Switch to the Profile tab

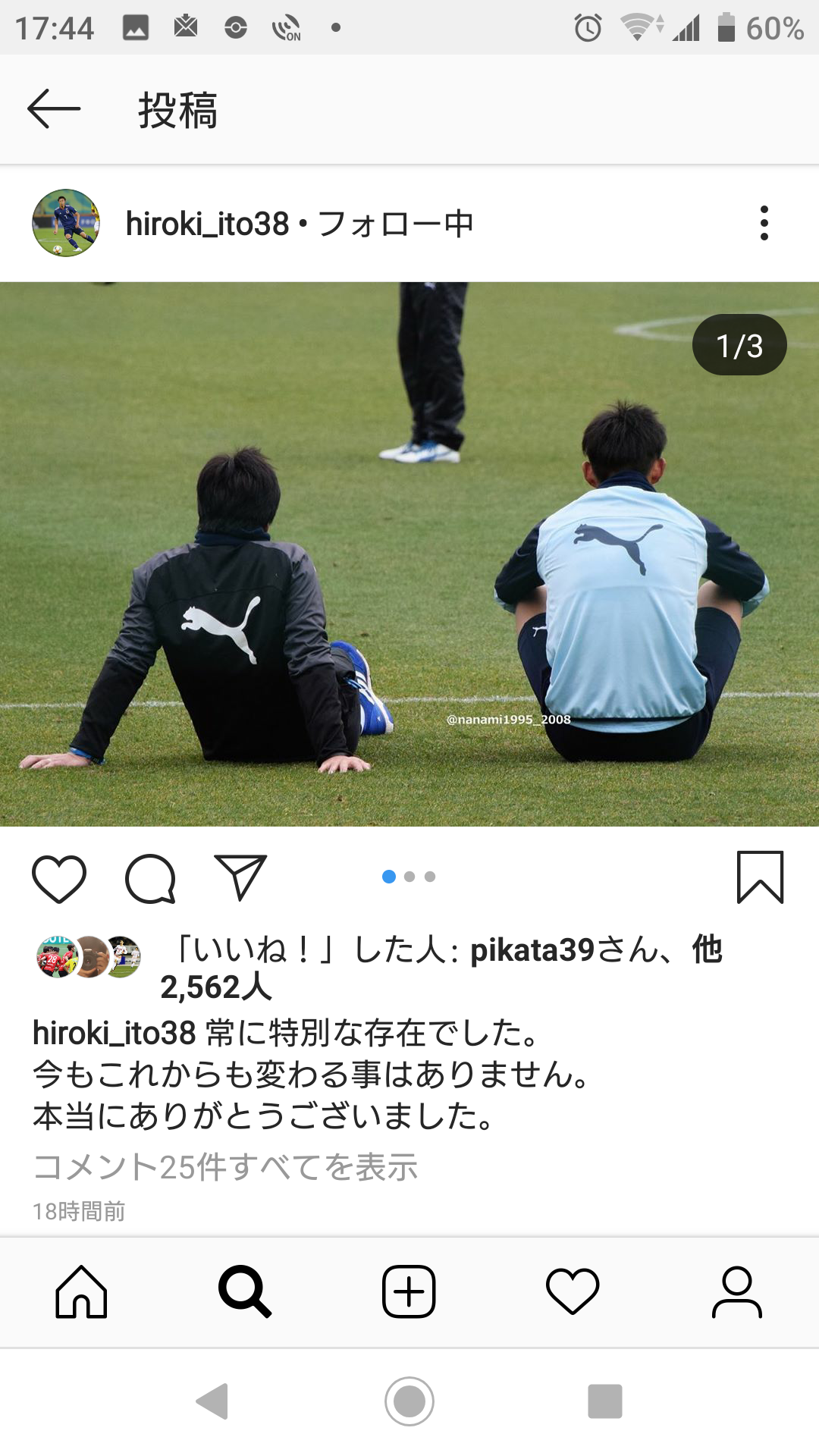click(x=736, y=1292)
